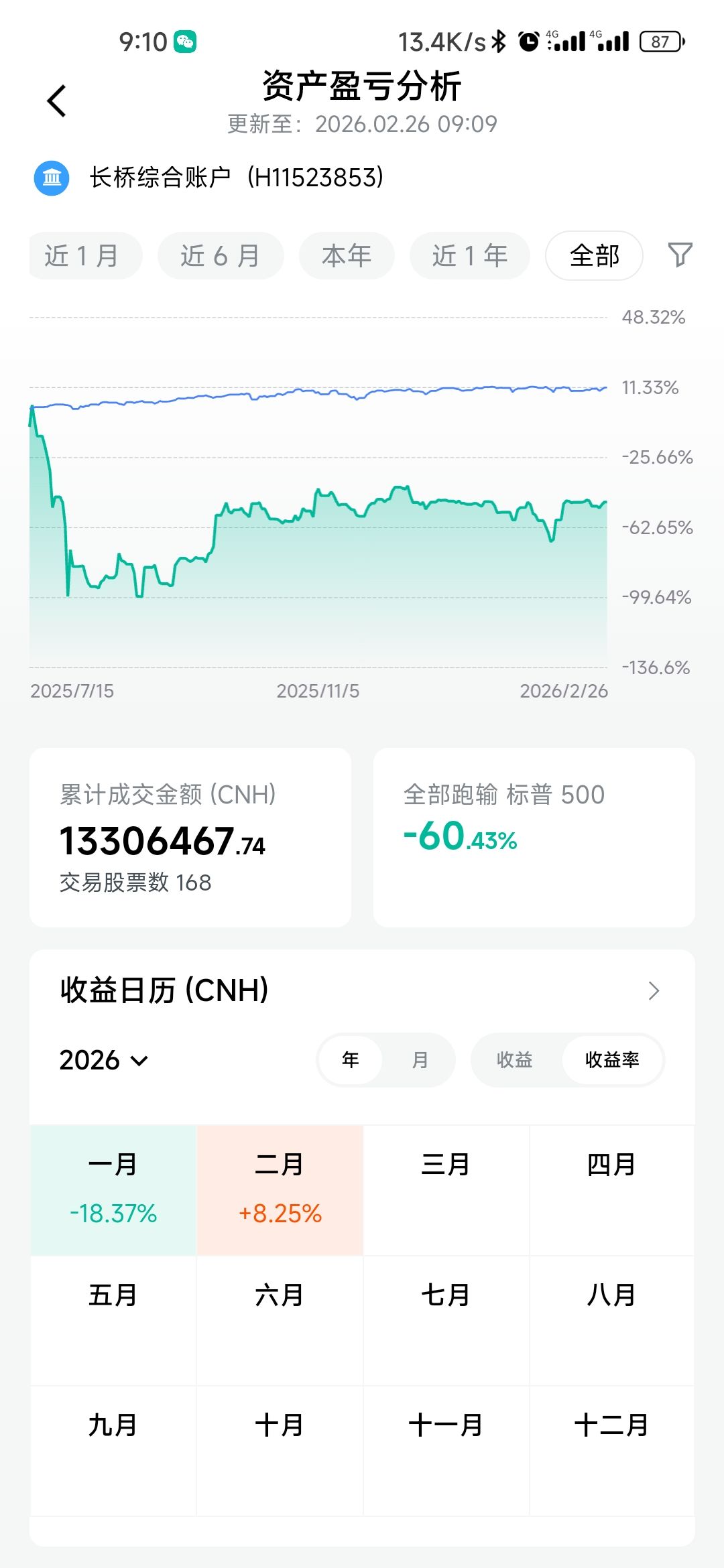
Task: Open the 2026 year dropdown
Action: 104,1060
